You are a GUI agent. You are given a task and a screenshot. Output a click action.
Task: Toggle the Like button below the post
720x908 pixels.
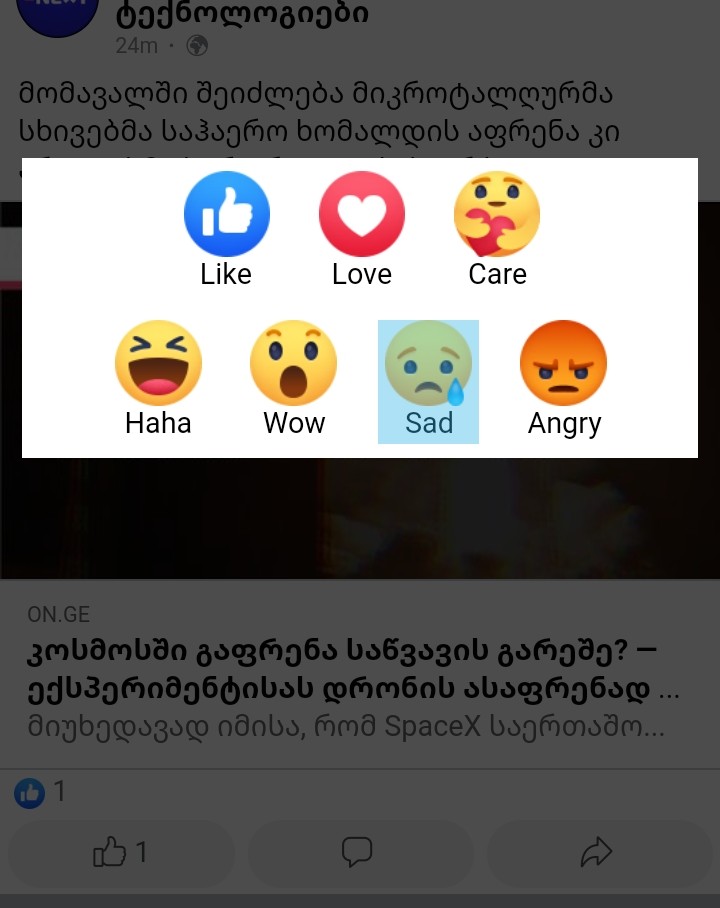[120, 853]
